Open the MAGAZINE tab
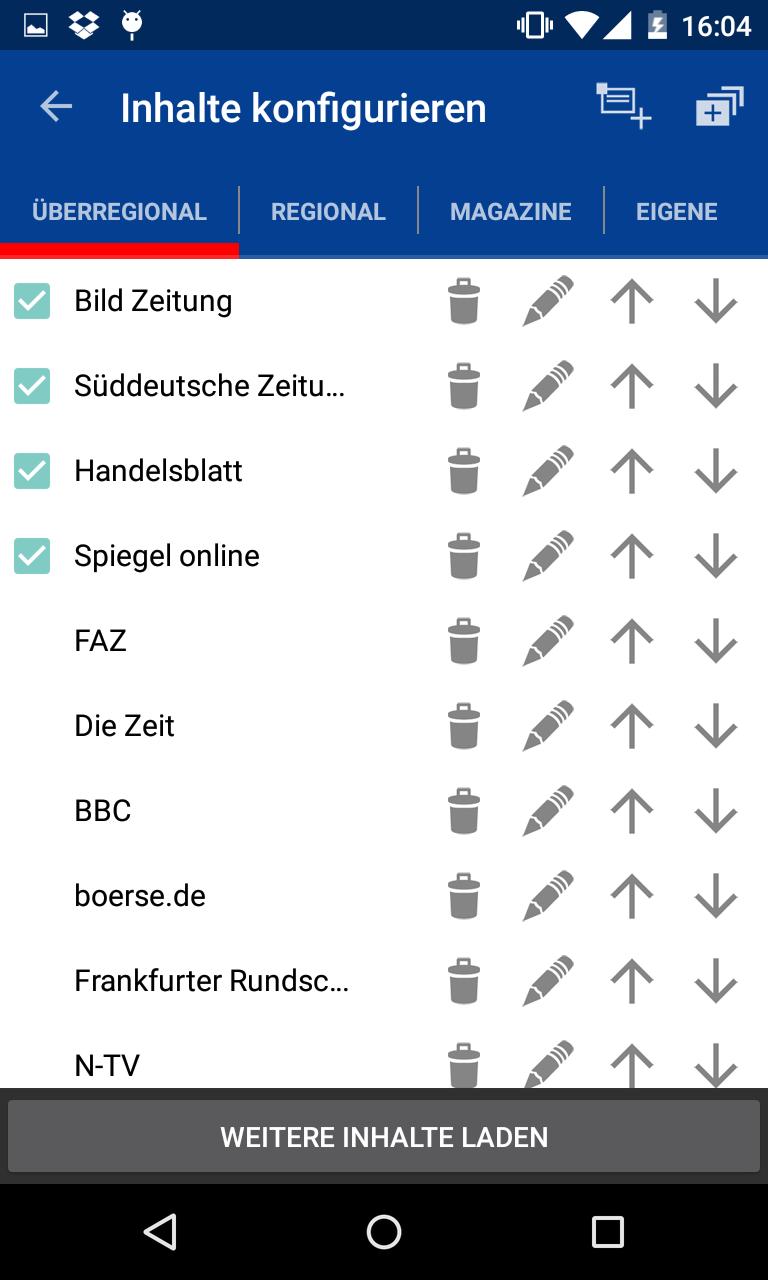Viewport: 768px width, 1280px height. pyautogui.click(x=511, y=211)
